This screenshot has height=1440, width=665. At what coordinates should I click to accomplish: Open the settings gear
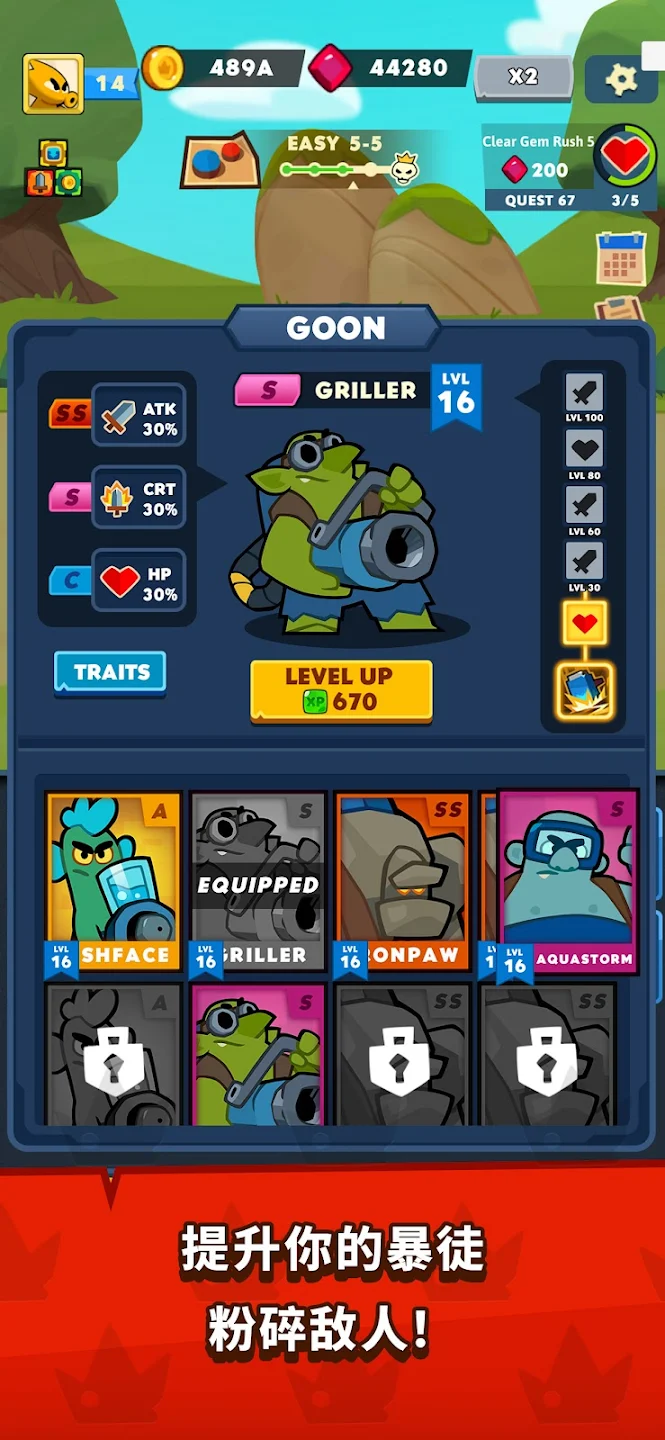click(x=621, y=78)
